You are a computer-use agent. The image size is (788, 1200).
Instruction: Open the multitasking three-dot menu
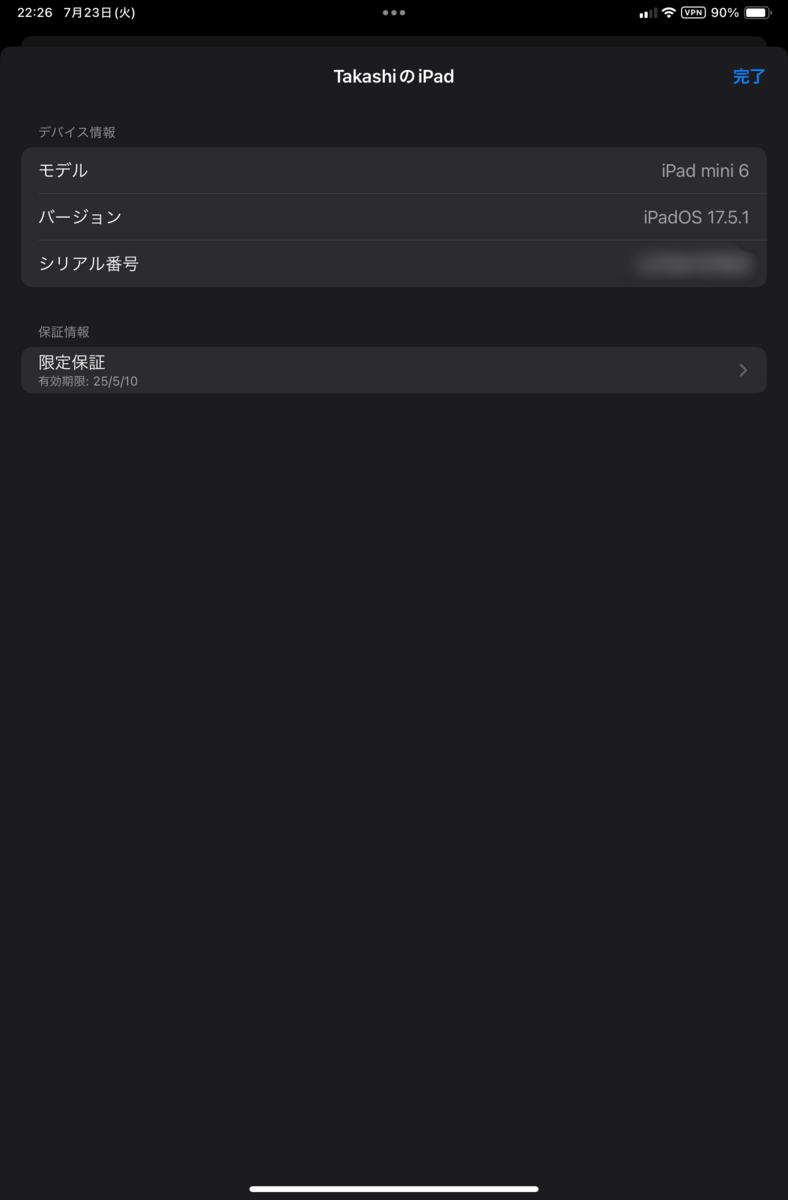click(x=394, y=13)
